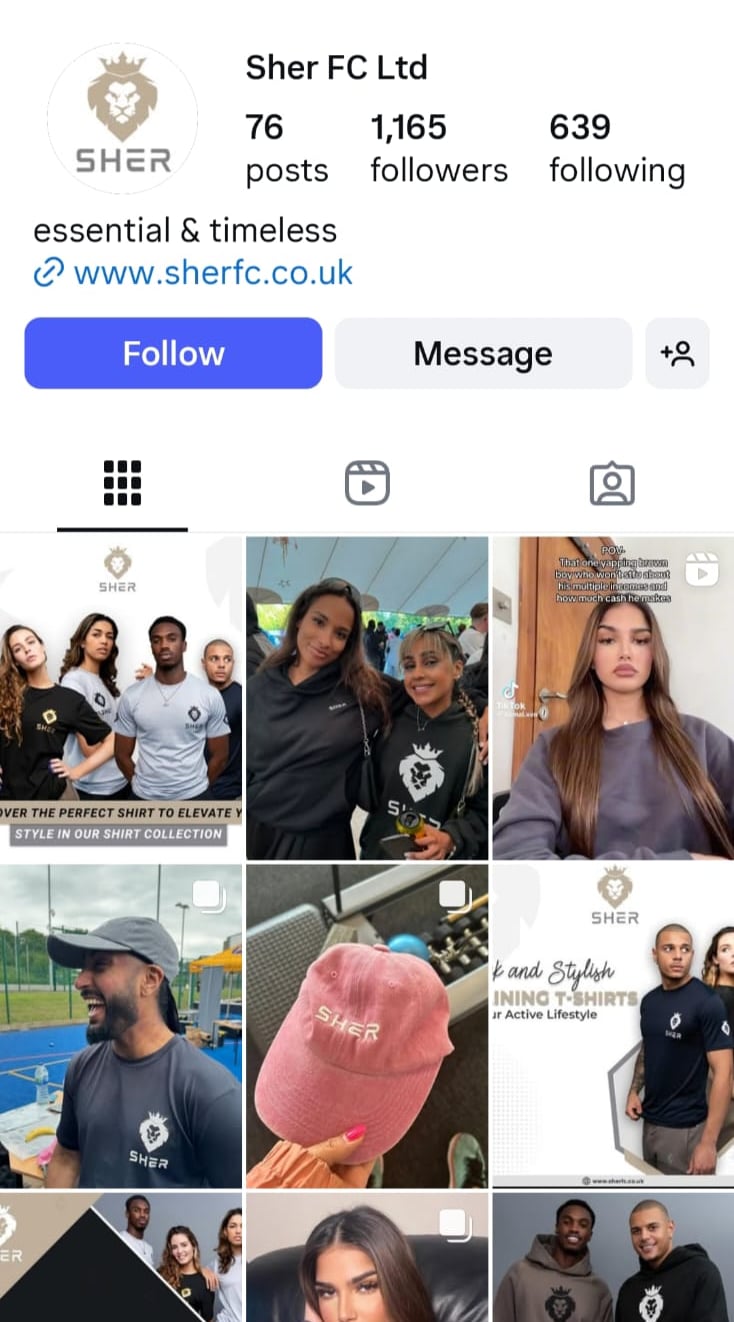
Task: Switch to the Reels tab
Action: click(367, 483)
